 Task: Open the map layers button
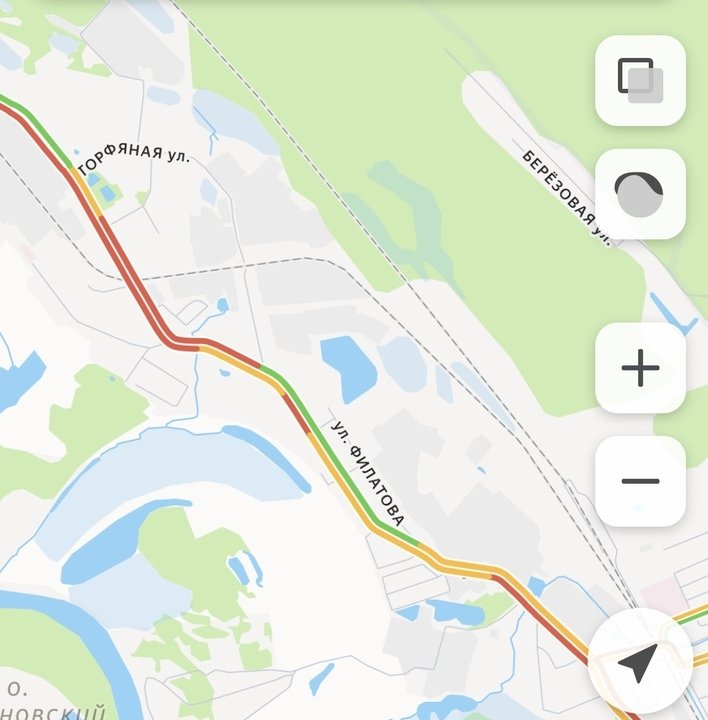coord(640,81)
